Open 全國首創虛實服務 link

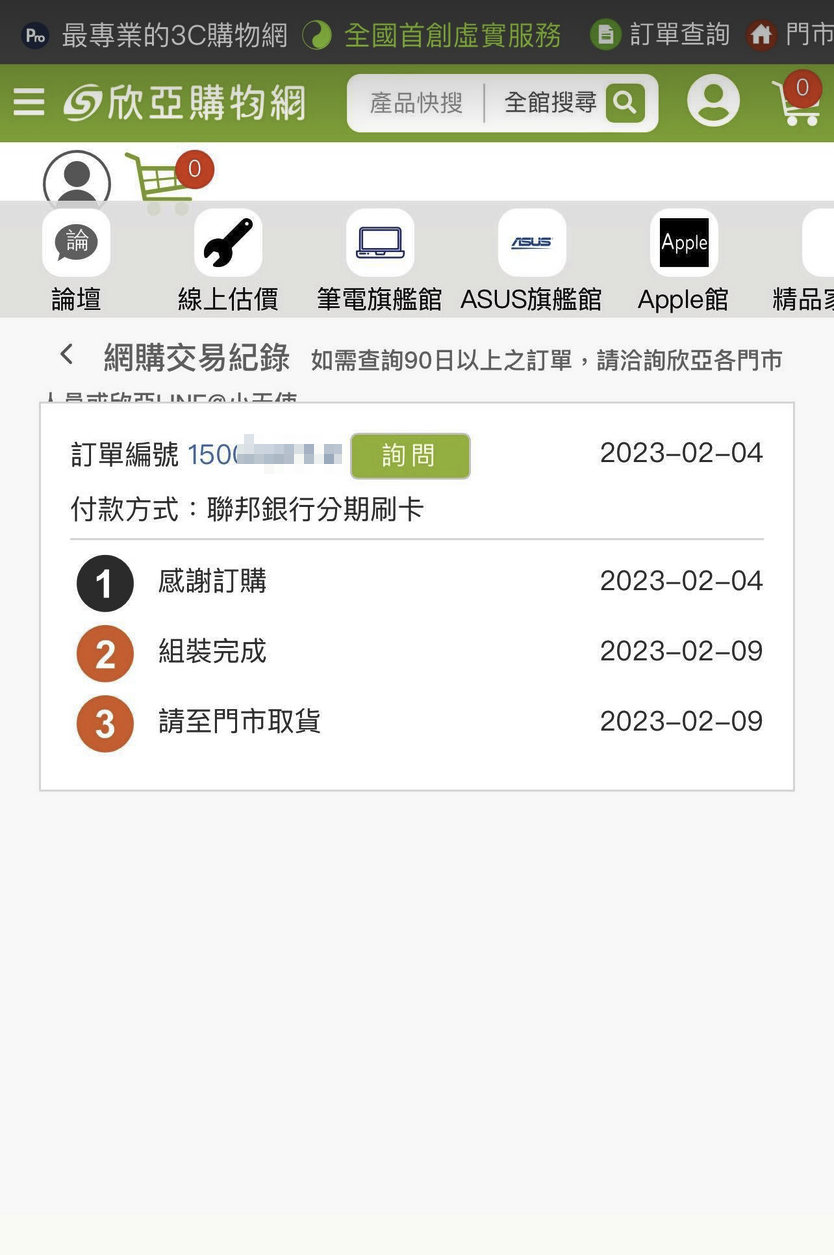pos(432,35)
